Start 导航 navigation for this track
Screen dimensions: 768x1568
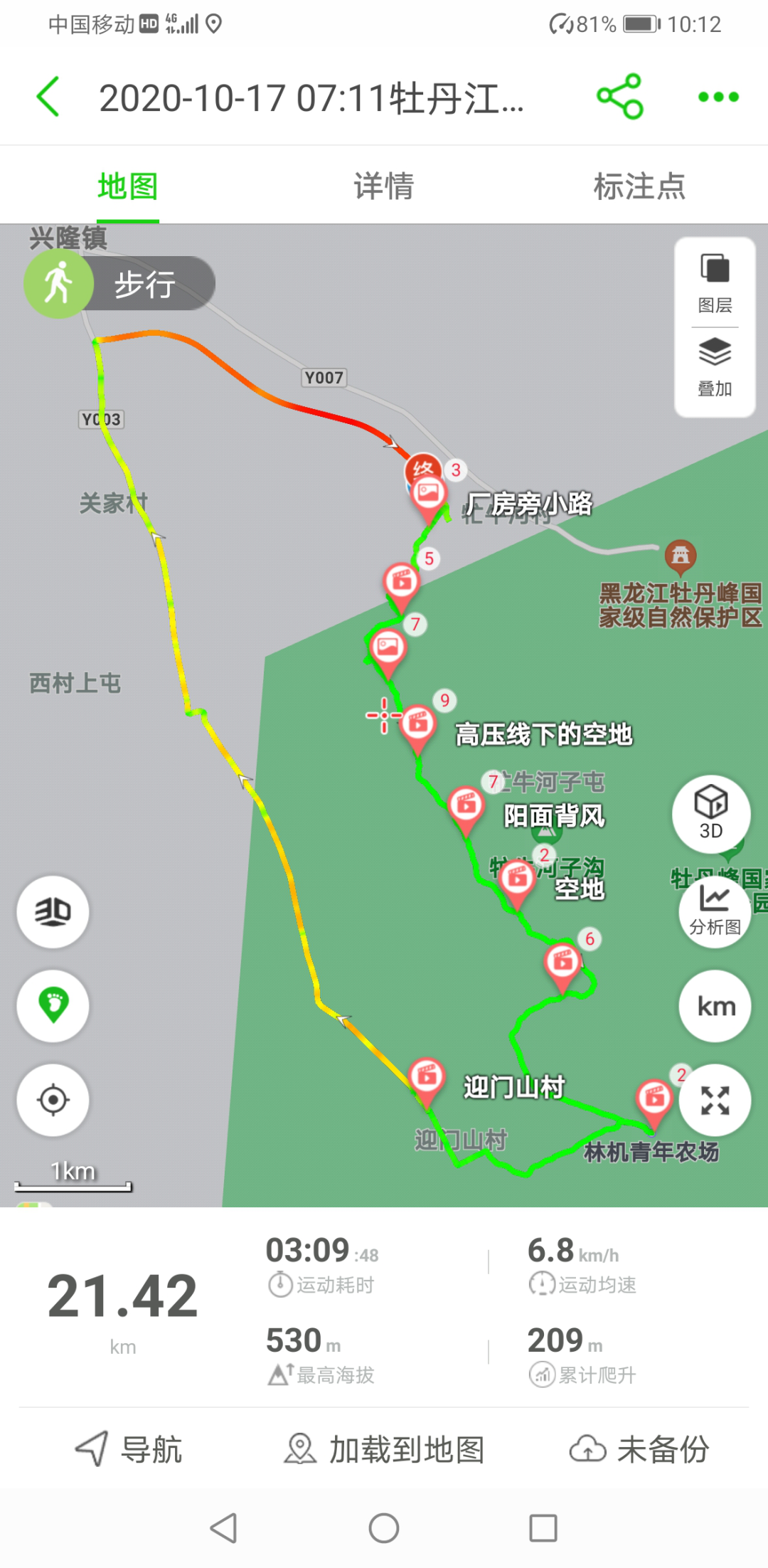[x=129, y=1449]
